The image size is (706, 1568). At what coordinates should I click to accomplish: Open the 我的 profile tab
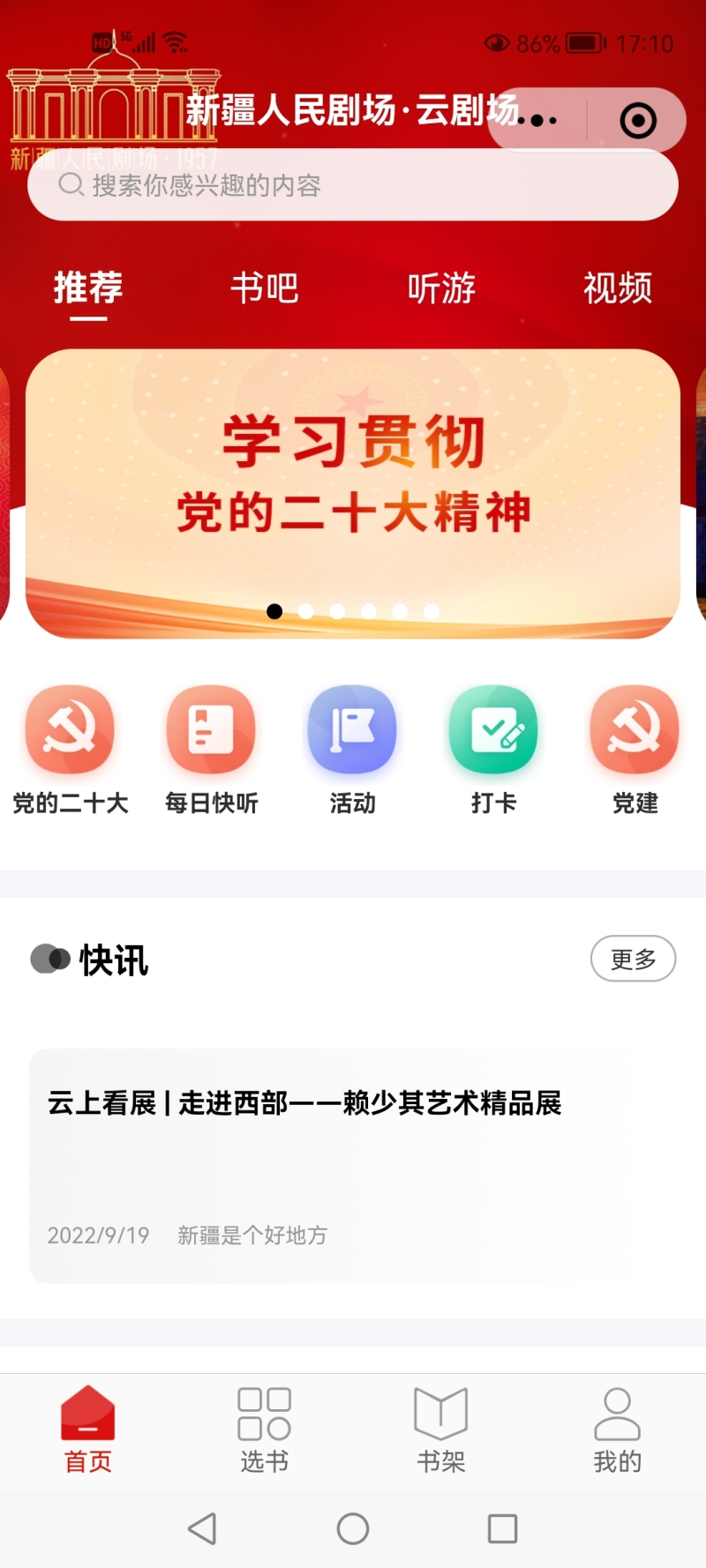pyautogui.click(x=617, y=1430)
